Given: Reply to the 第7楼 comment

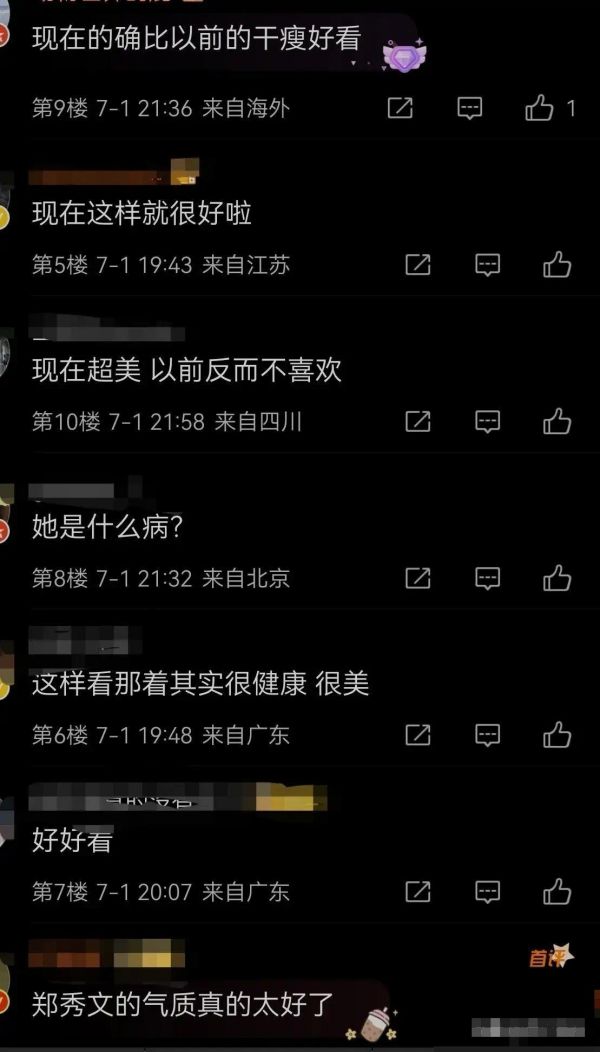Looking at the screenshot, I should [487, 891].
